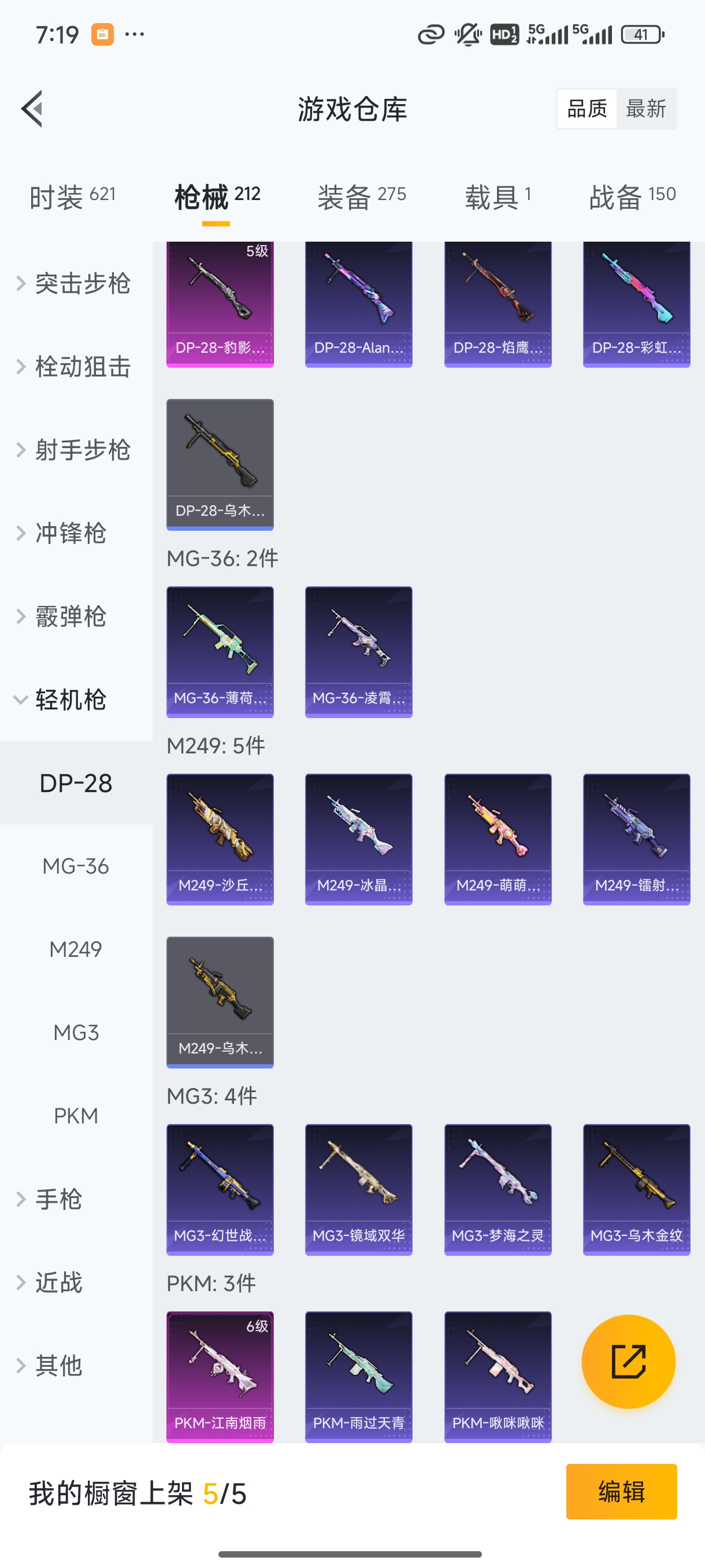View the PKM-江南烟雨 6级 skin
This screenshot has height=1568, width=705.
coord(220,1375)
